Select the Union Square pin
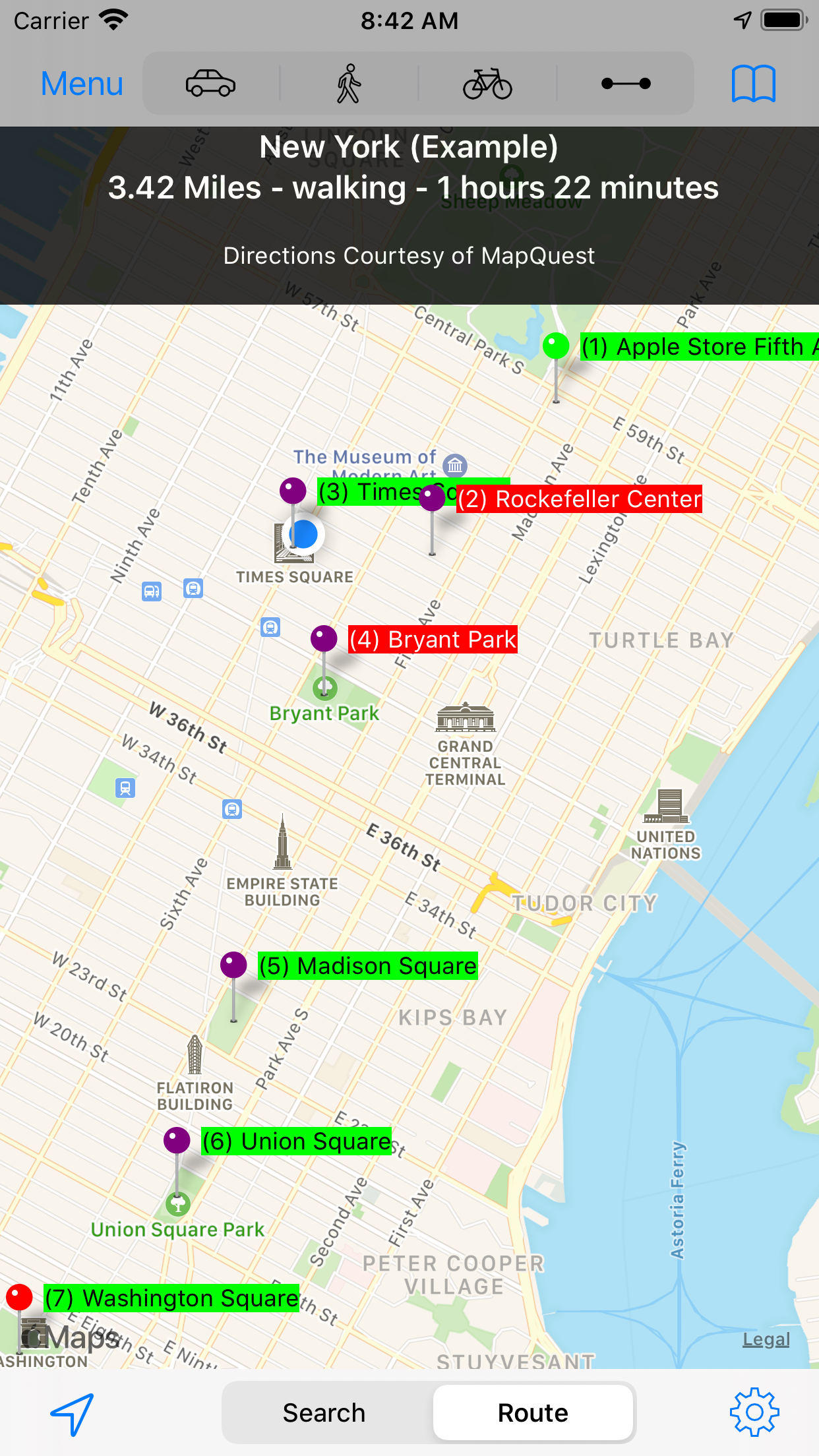The width and height of the screenshot is (819, 1456). pos(177,1141)
